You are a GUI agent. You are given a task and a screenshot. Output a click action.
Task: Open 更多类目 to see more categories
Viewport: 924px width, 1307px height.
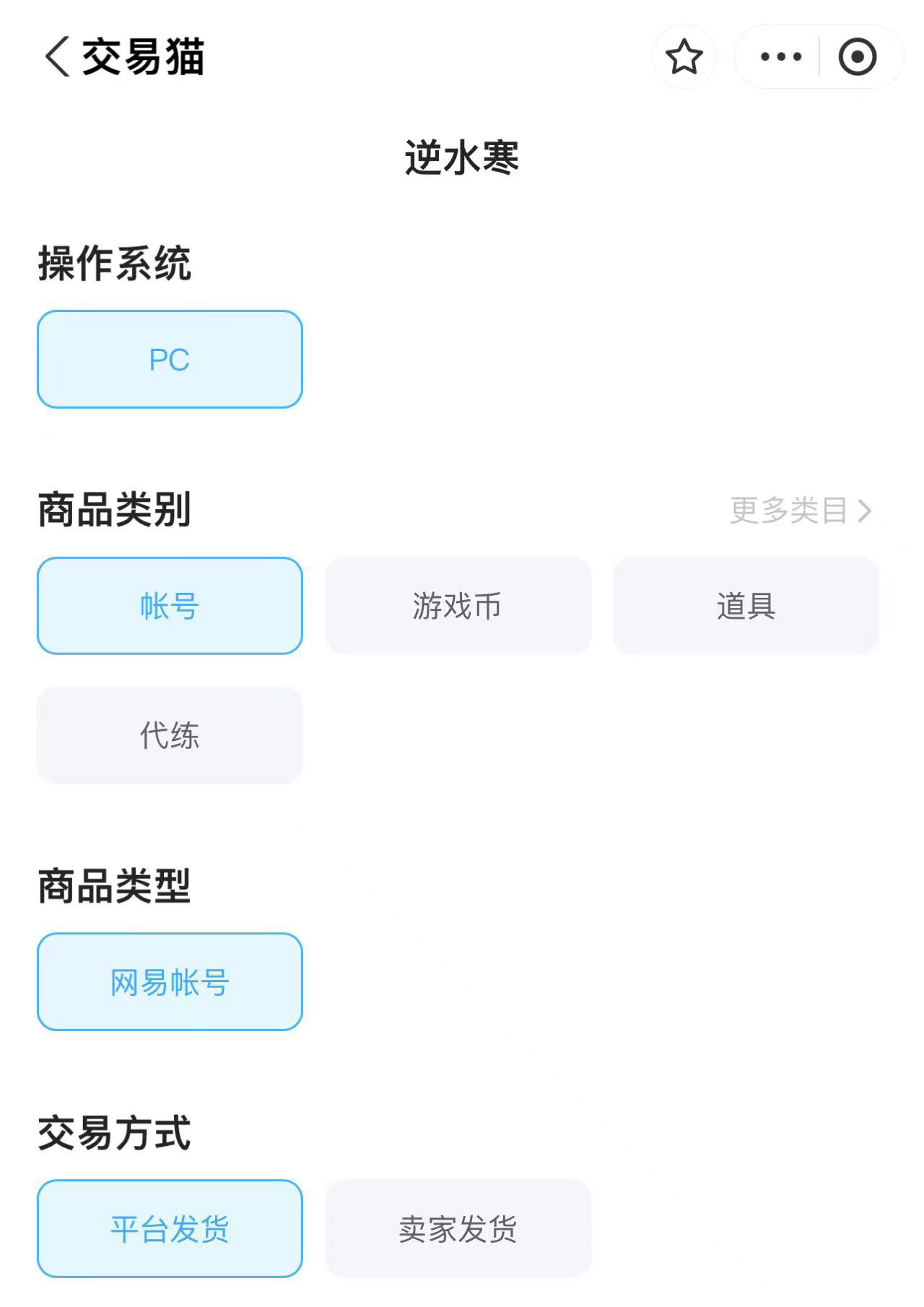[800, 511]
